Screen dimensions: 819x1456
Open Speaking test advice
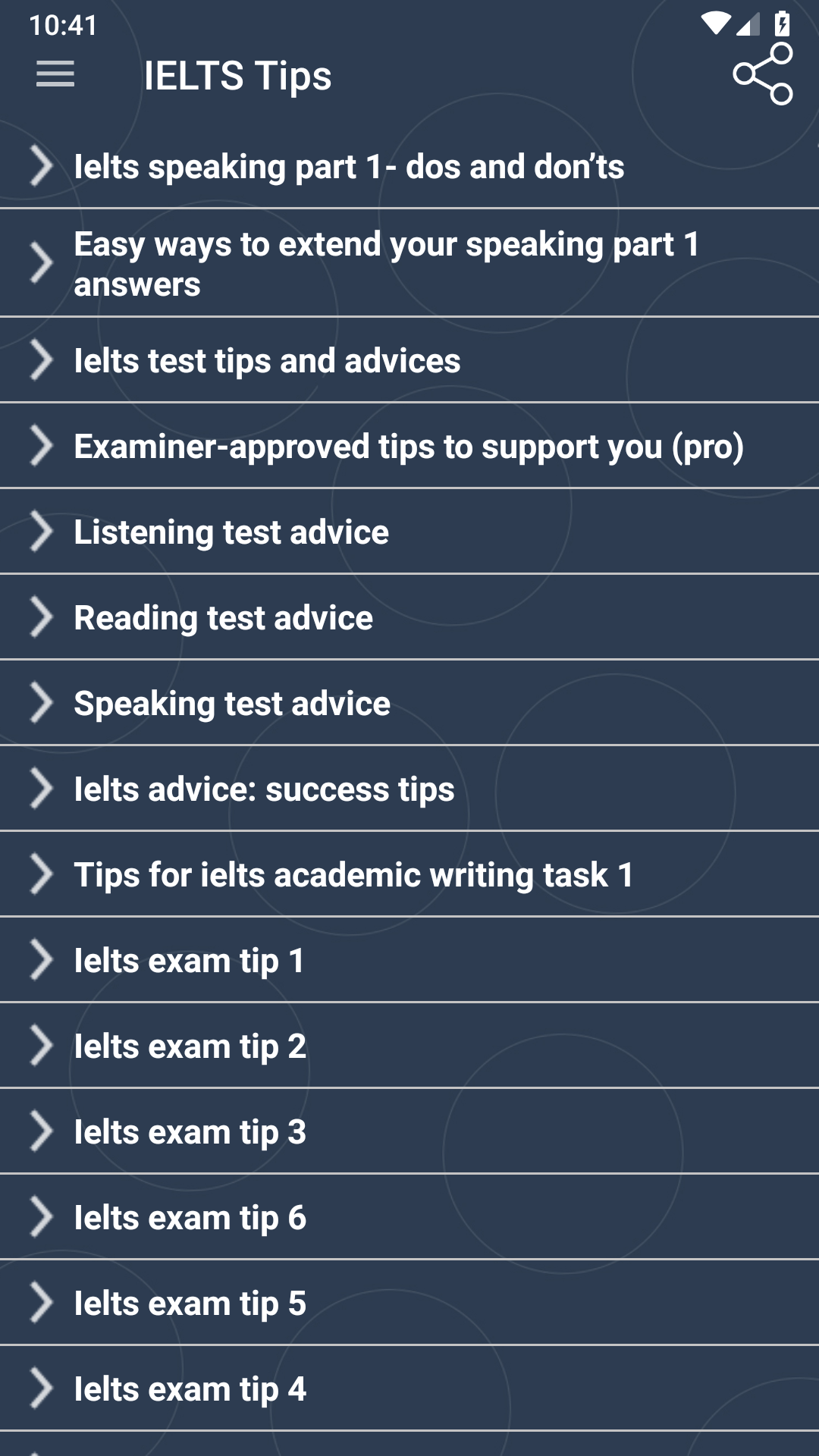(232, 704)
